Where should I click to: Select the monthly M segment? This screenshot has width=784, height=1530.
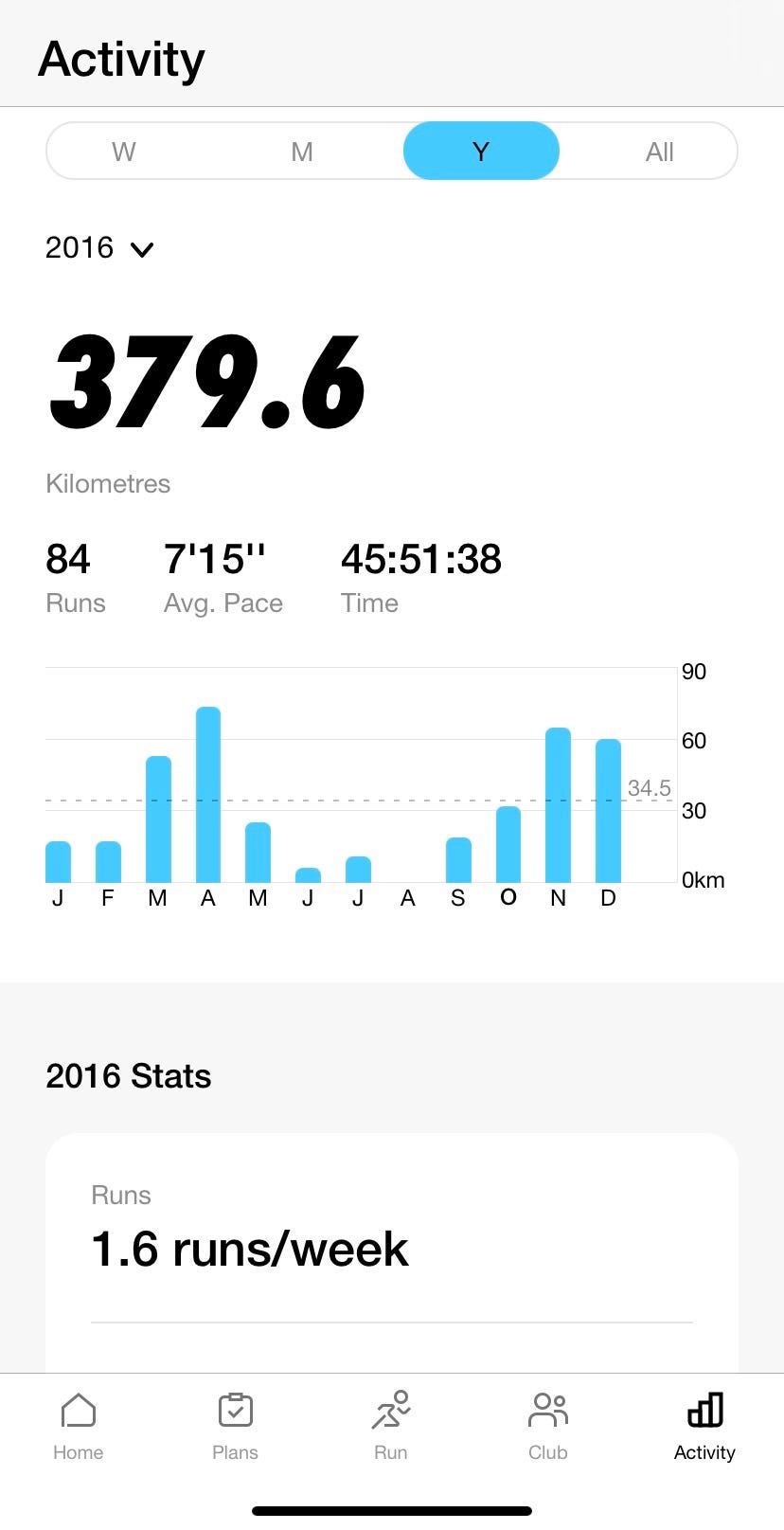pos(302,152)
